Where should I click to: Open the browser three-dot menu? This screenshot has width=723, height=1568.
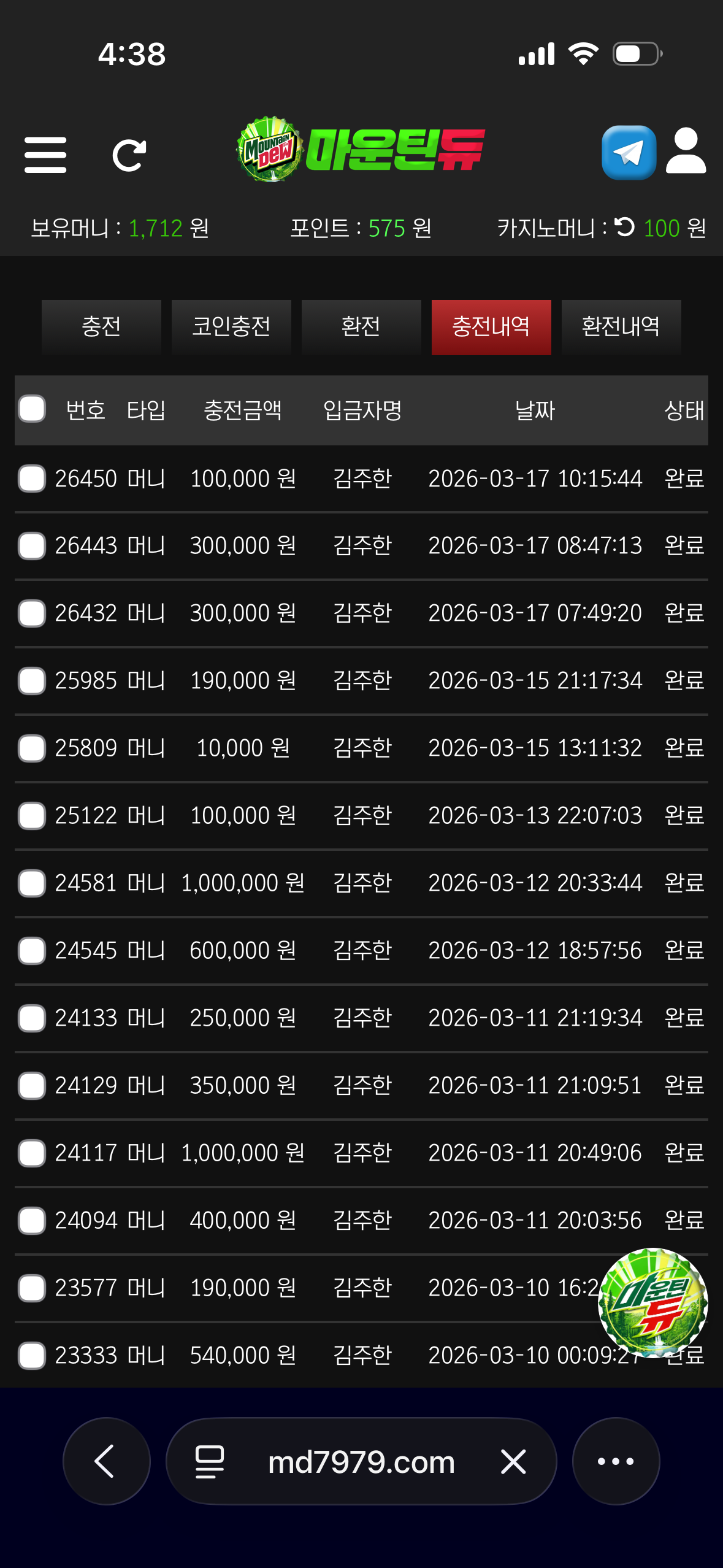point(616,1461)
